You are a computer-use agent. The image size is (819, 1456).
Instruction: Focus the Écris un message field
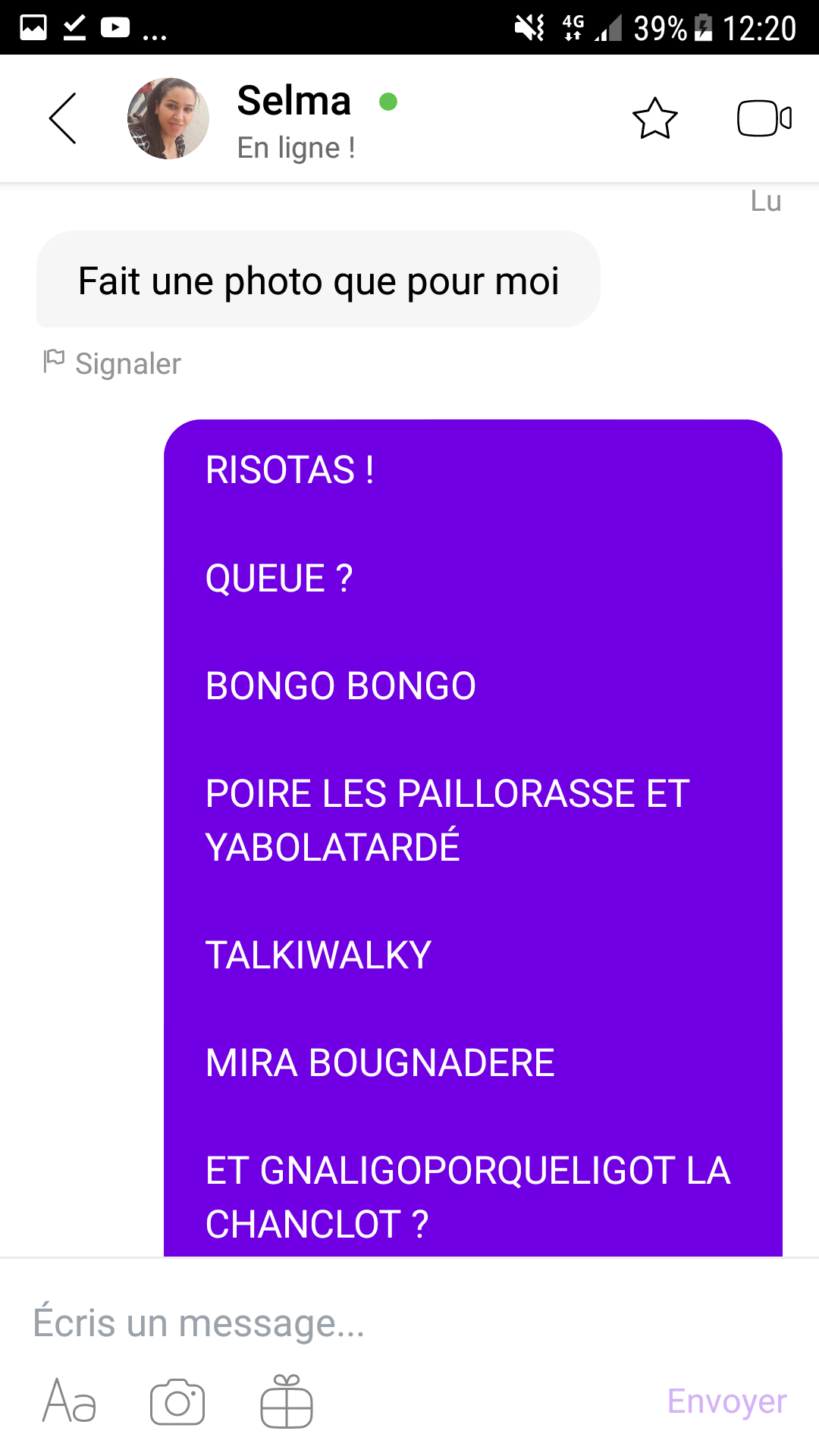pos(379,1323)
